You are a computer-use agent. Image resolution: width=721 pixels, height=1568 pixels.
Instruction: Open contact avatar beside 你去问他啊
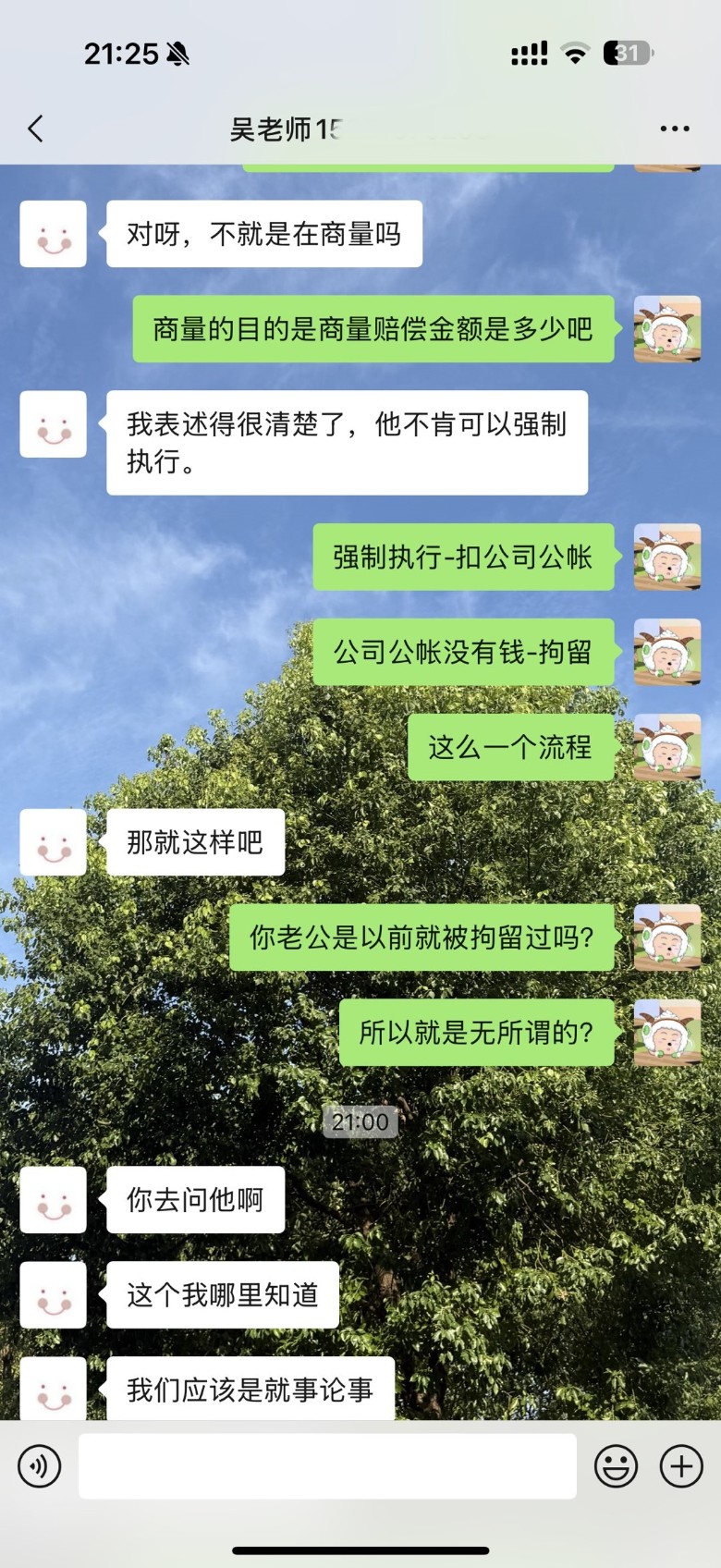[x=54, y=1200]
